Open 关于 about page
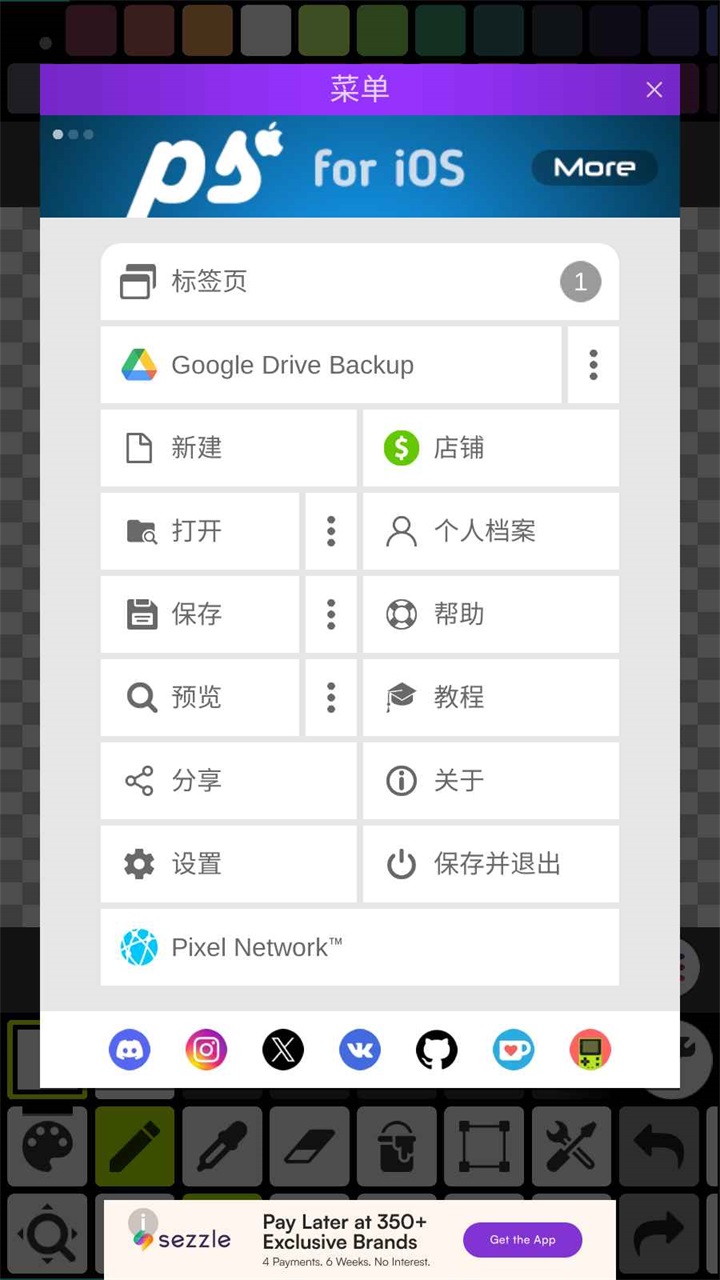This screenshot has width=720, height=1280. tap(490, 780)
